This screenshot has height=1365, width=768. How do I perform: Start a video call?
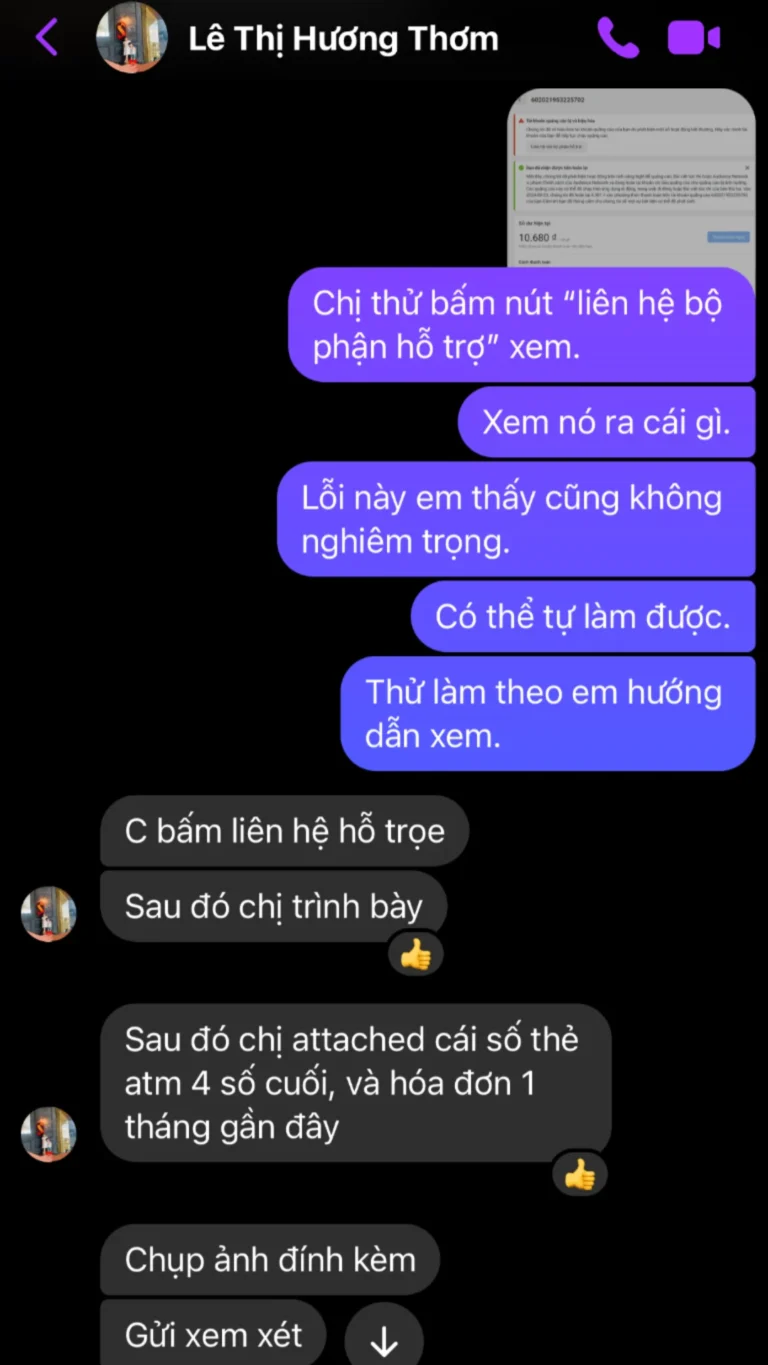[693, 38]
